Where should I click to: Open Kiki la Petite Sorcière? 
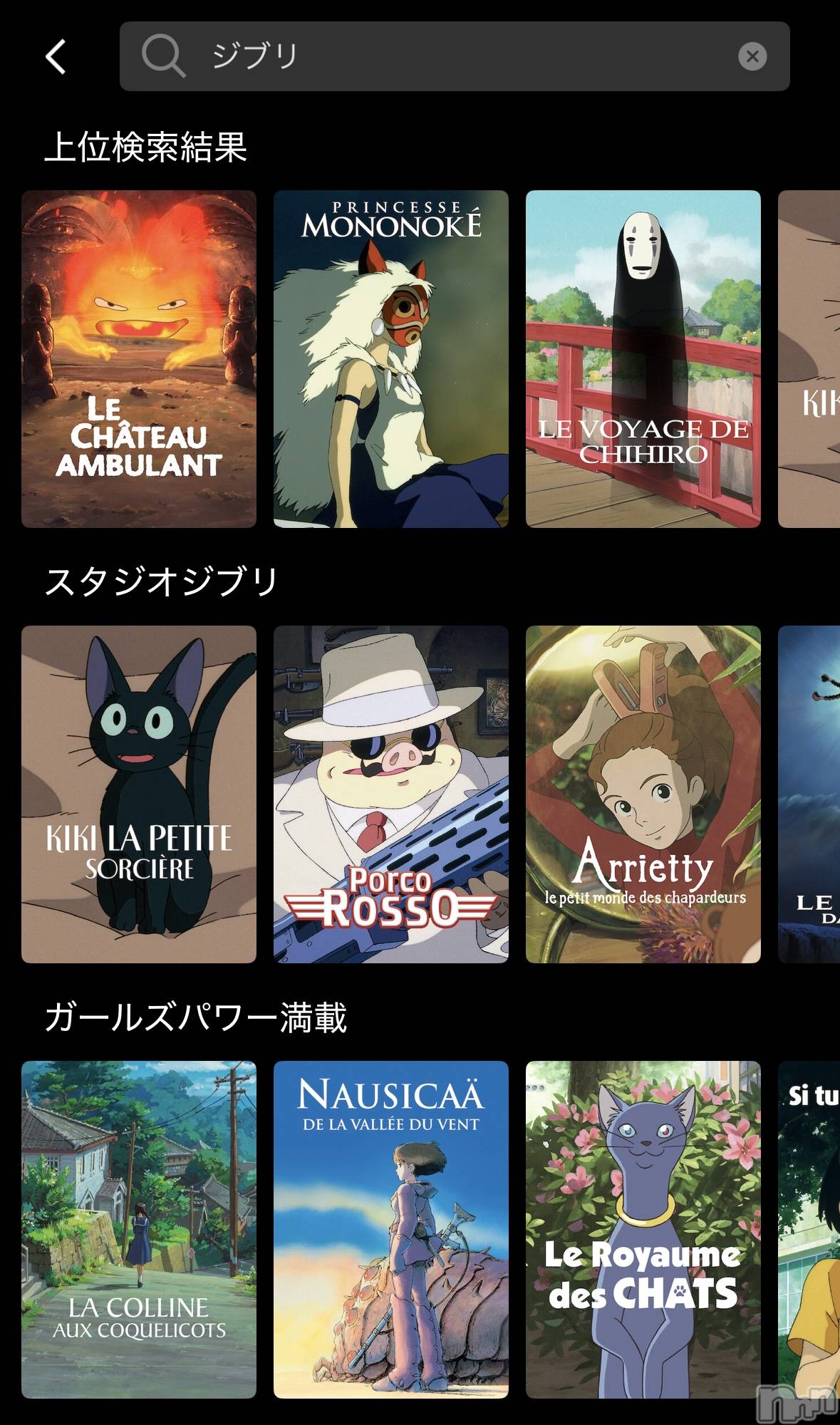click(139, 794)
